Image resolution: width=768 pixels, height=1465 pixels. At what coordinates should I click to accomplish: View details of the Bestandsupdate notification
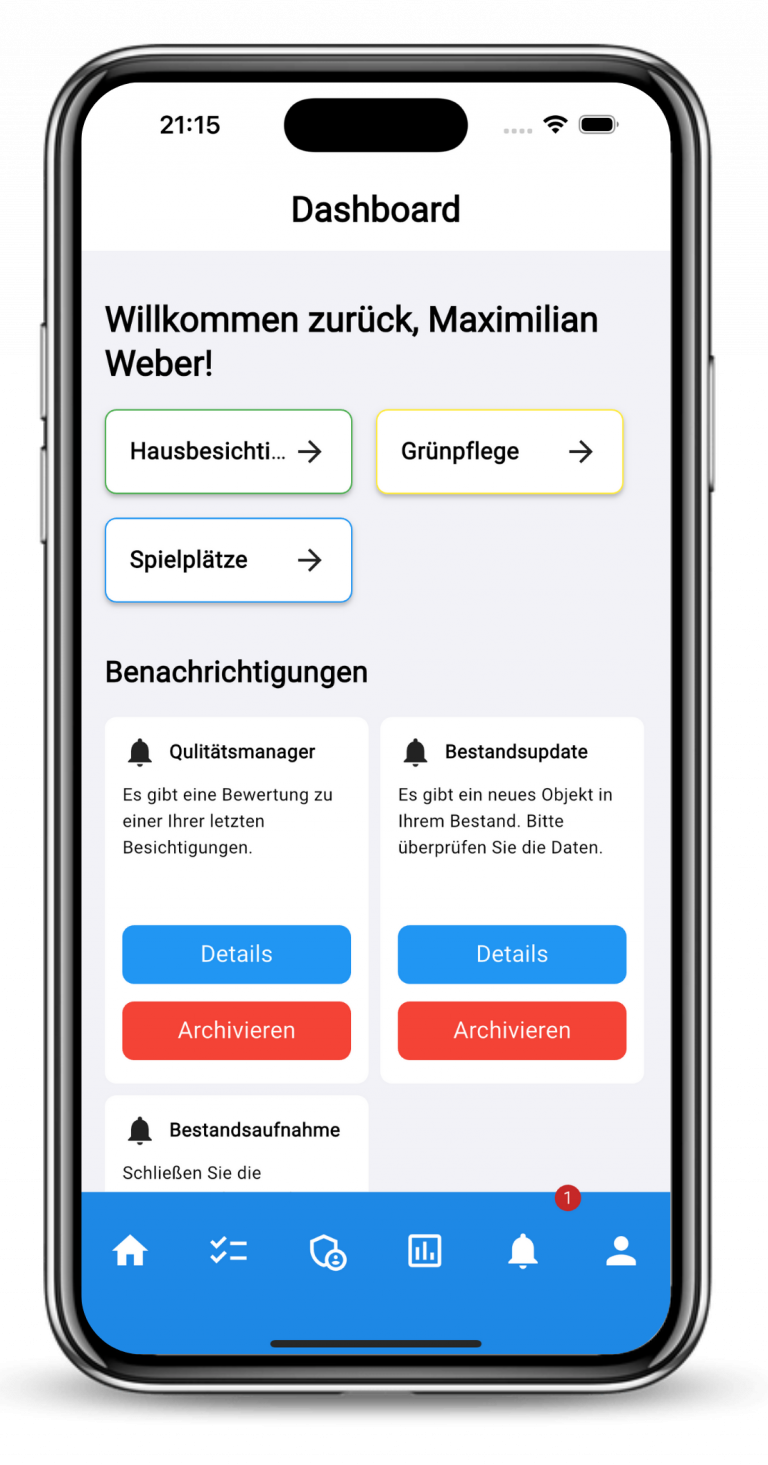click(x=512, y=954)
